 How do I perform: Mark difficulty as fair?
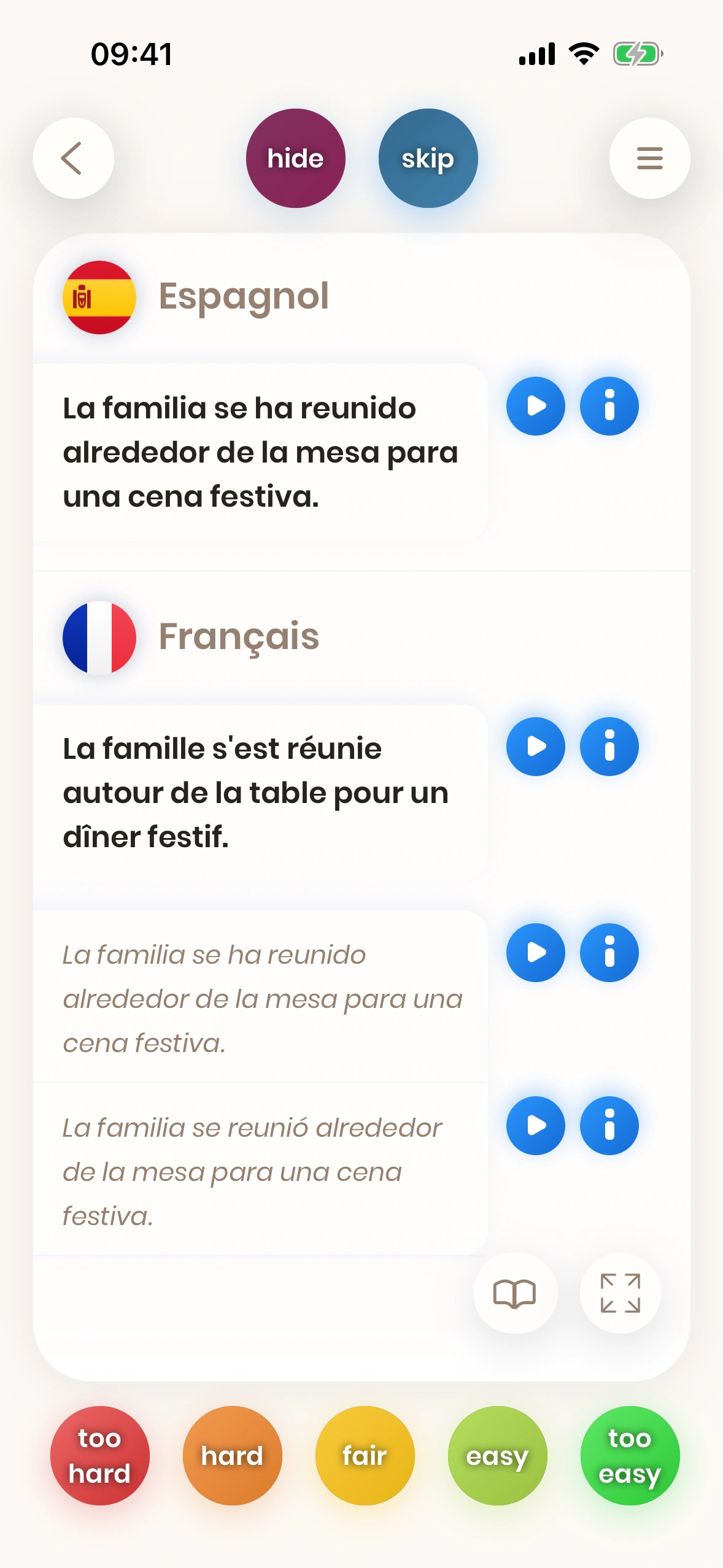tap(365, 1455)
